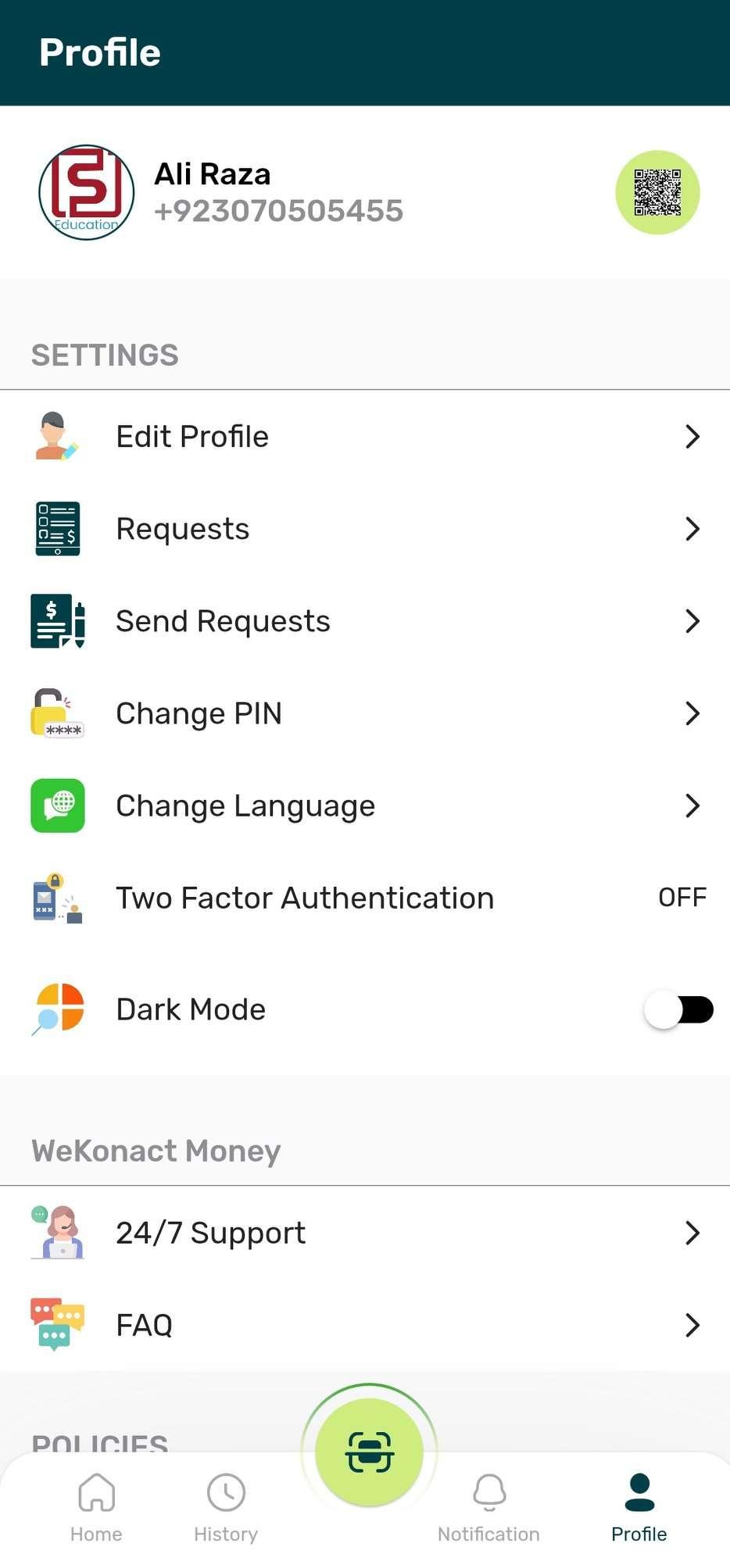Open the FAQ row
This screenshot has height=1568, width=730.
coord(365,1324)
